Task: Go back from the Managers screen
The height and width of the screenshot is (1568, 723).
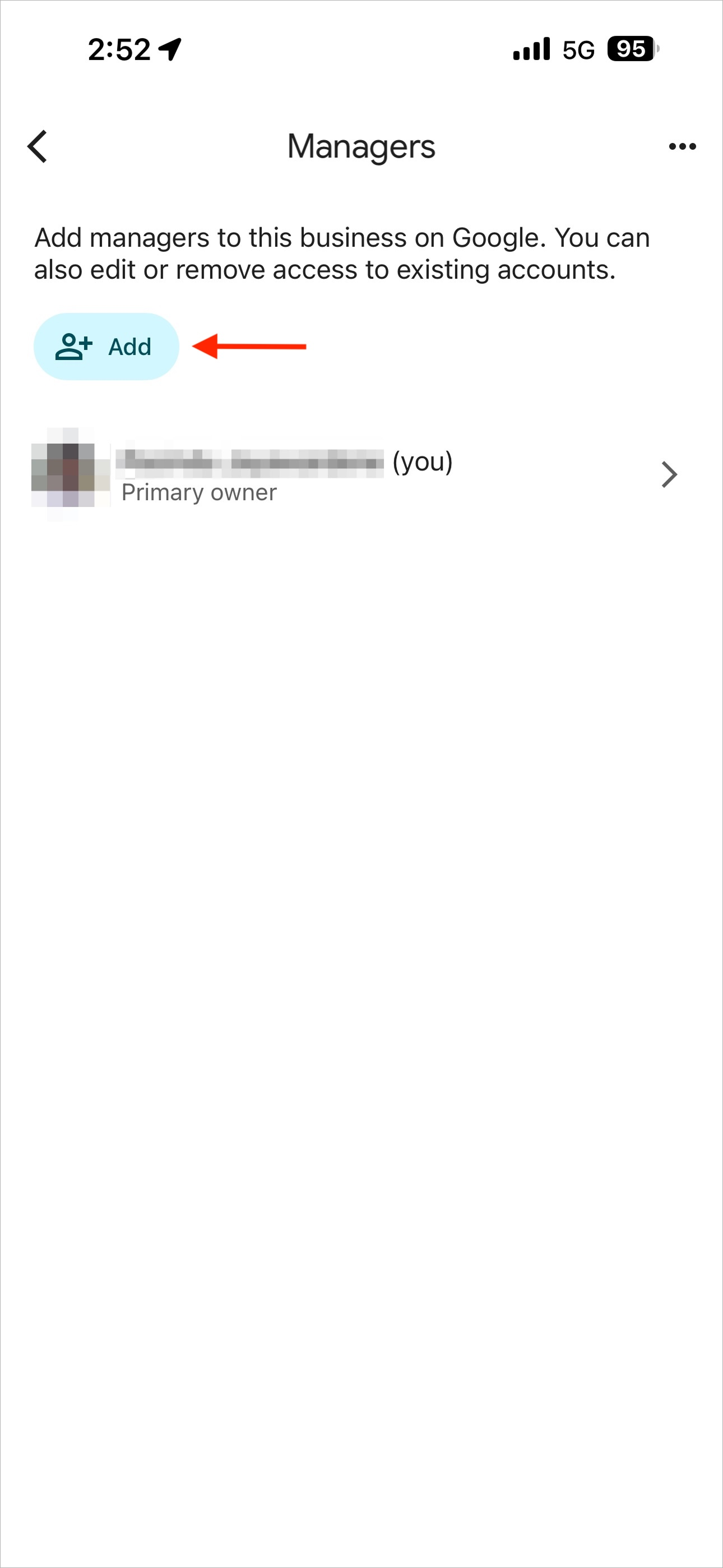Action: [38, 147]
